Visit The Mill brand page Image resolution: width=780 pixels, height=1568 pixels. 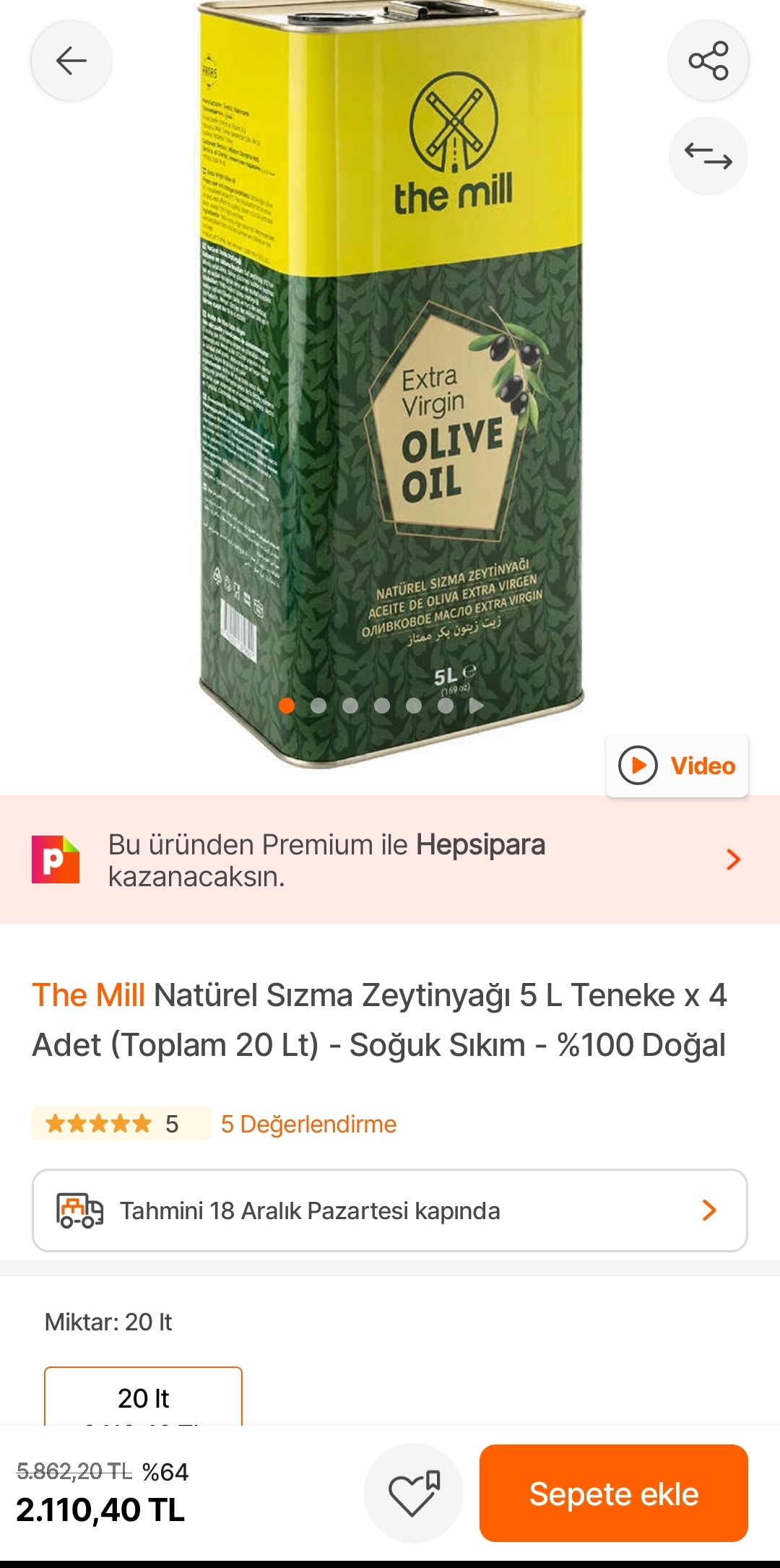tap(88, 995)
